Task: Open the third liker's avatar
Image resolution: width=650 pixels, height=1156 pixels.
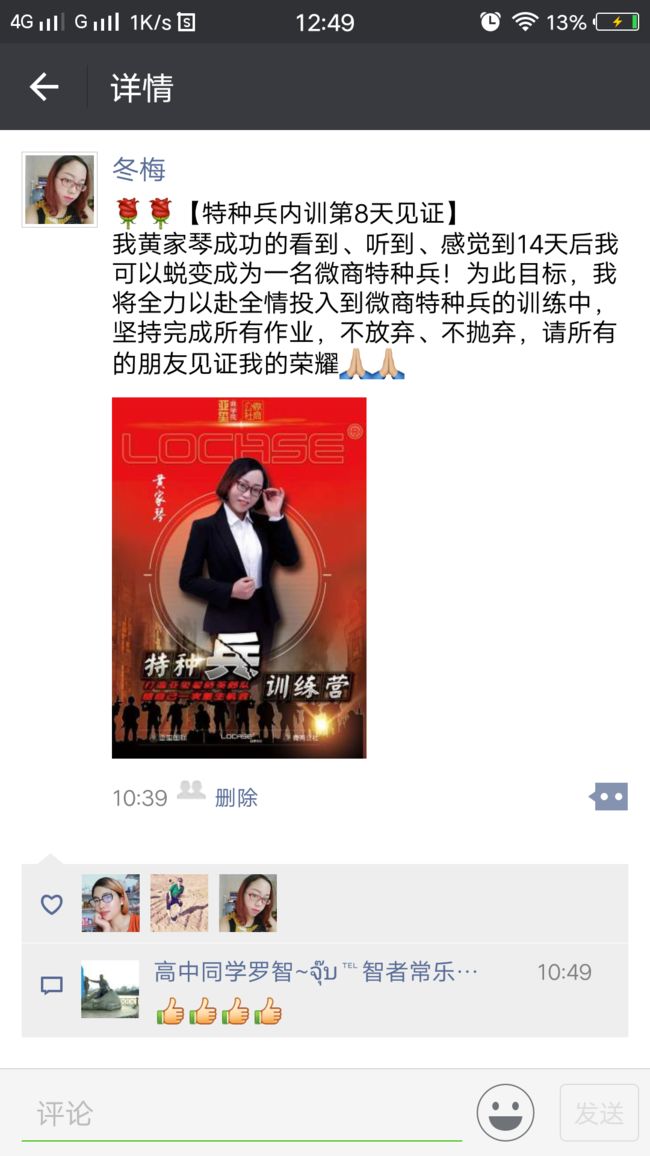Action: tap(248, 903)
